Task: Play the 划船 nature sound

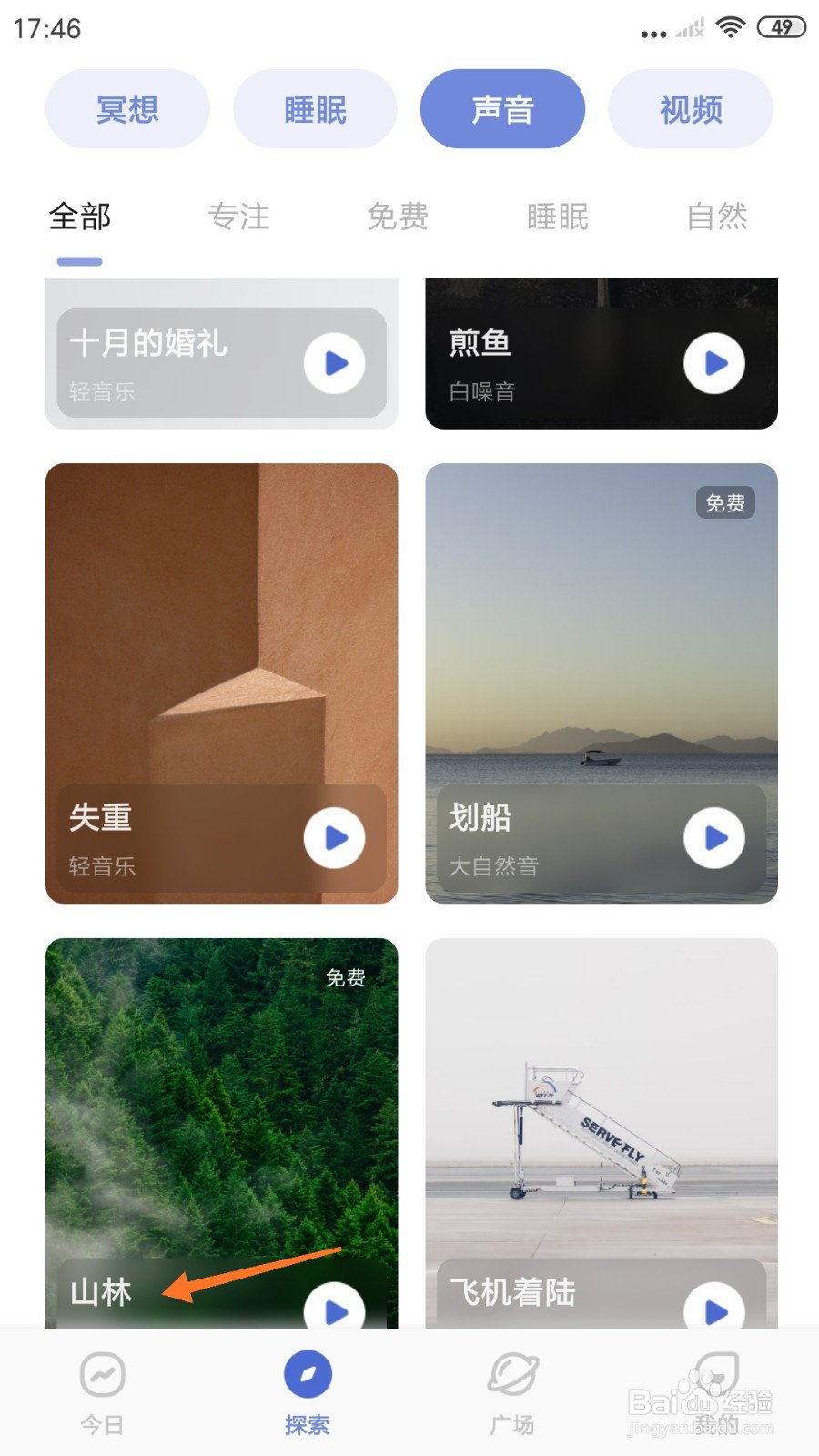Action: click(x=714, y=838)
